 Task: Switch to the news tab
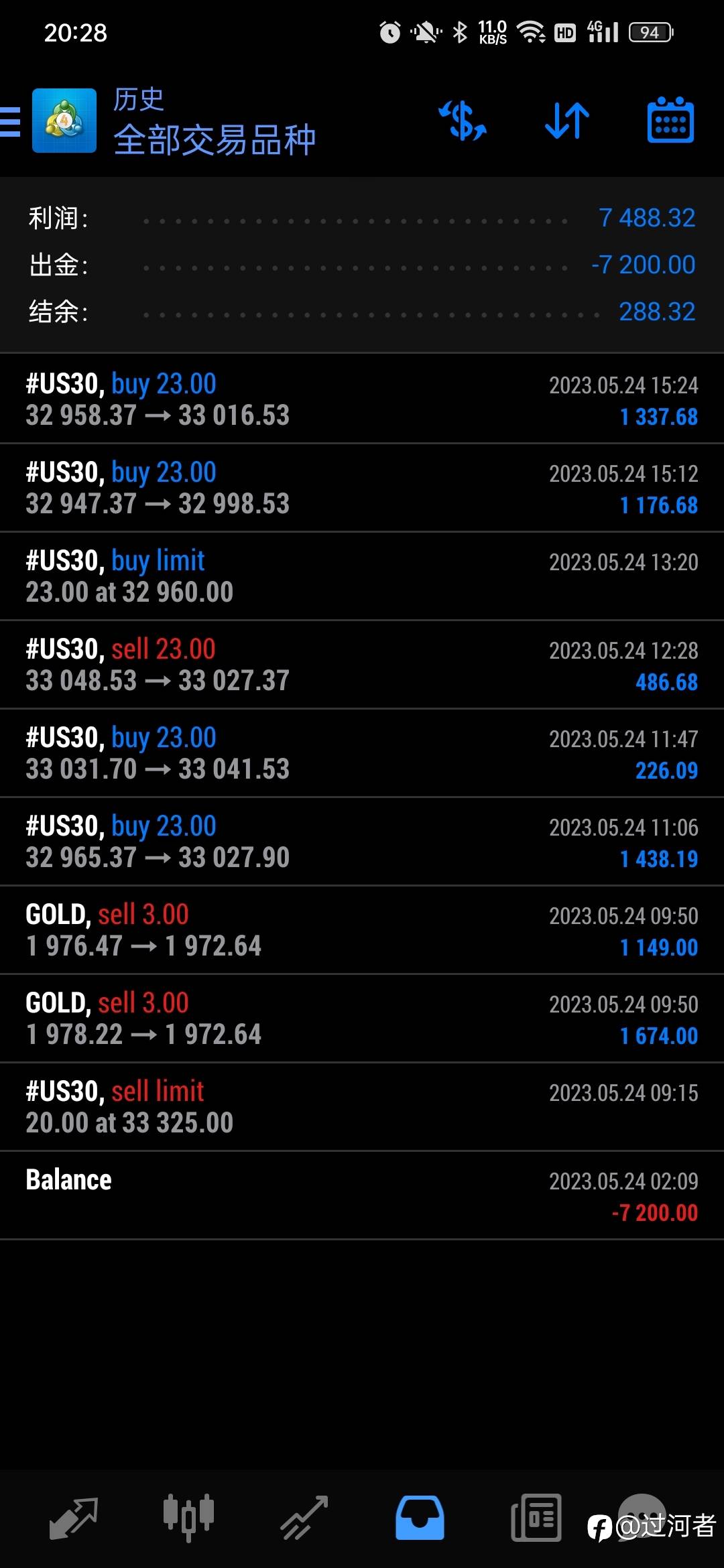tap(536, 1518)
